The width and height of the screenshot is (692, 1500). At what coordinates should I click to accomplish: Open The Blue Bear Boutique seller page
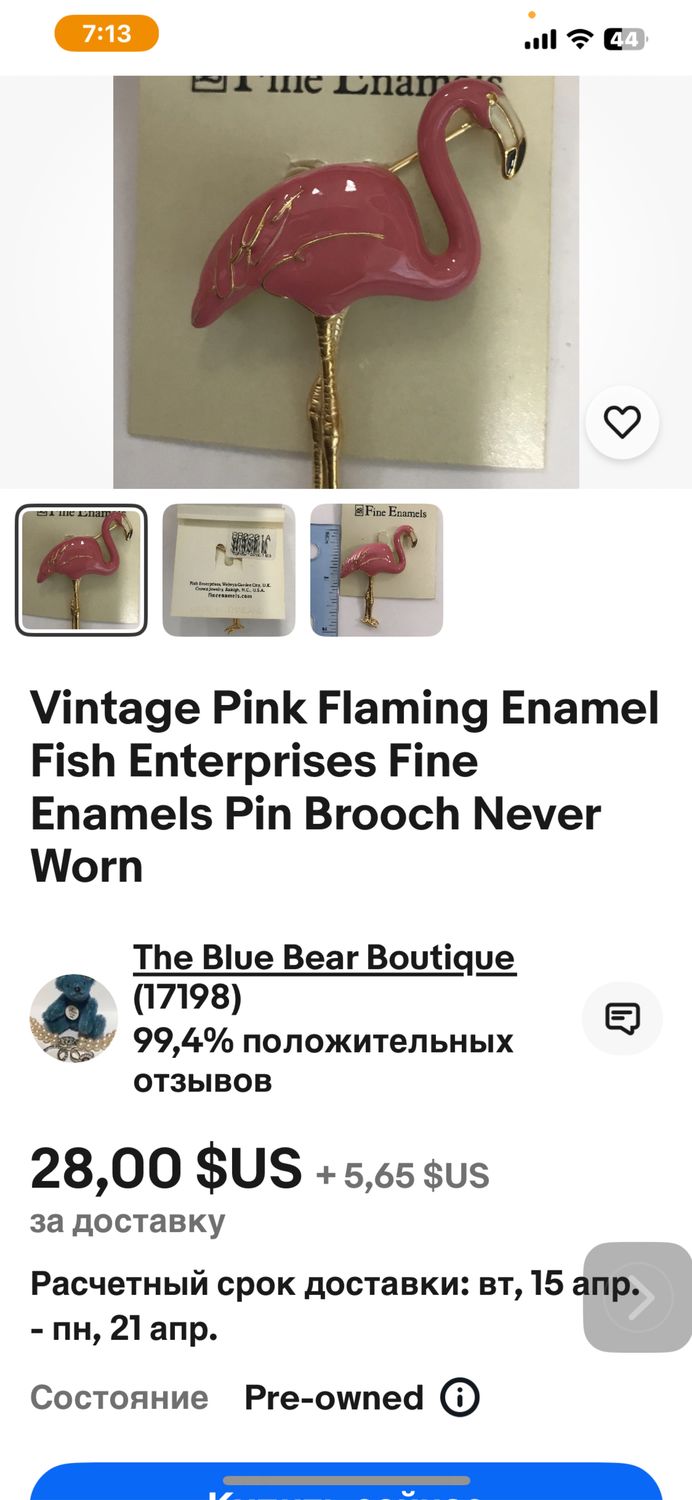(324, 958)
